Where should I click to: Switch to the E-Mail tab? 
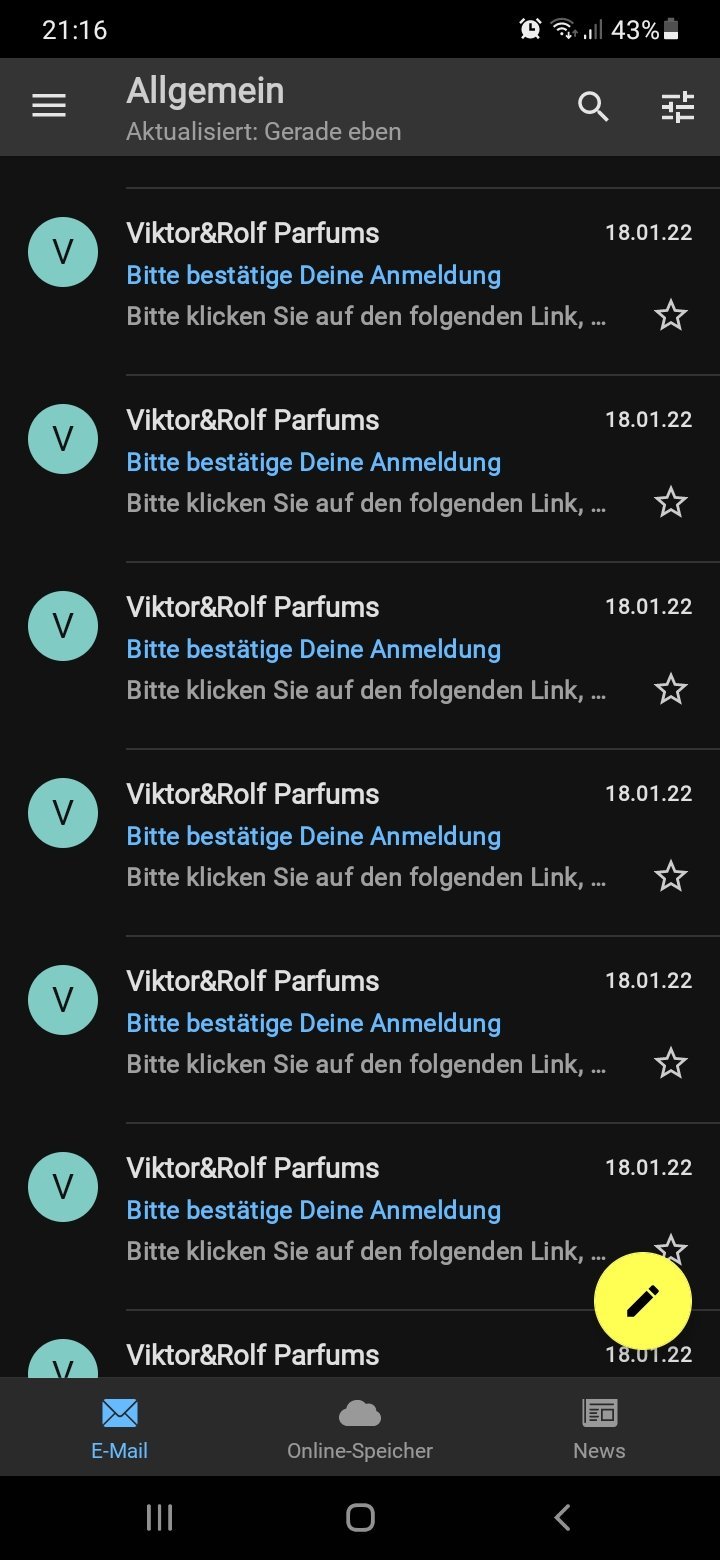click(x=120, y=1427)
